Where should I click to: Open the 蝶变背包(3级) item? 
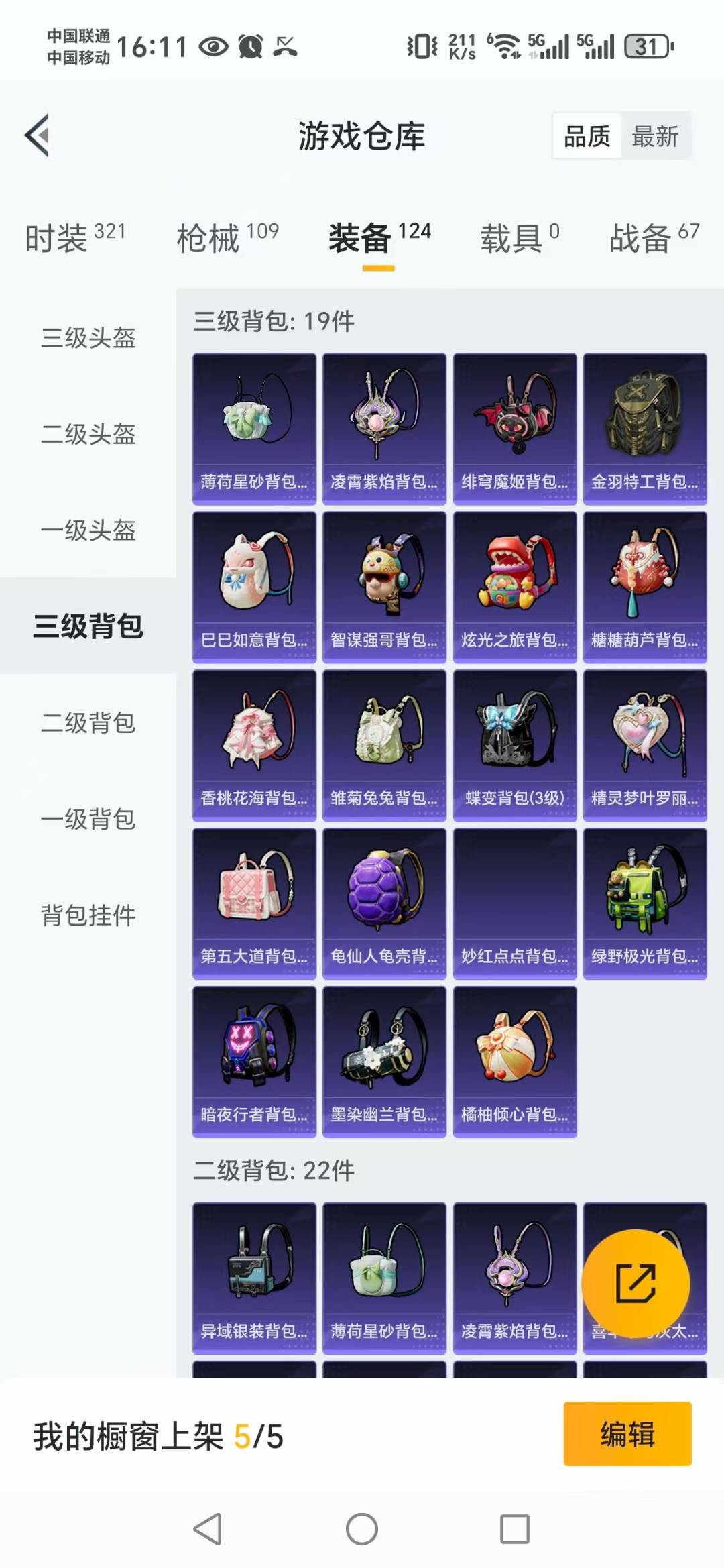coord(515,745)
